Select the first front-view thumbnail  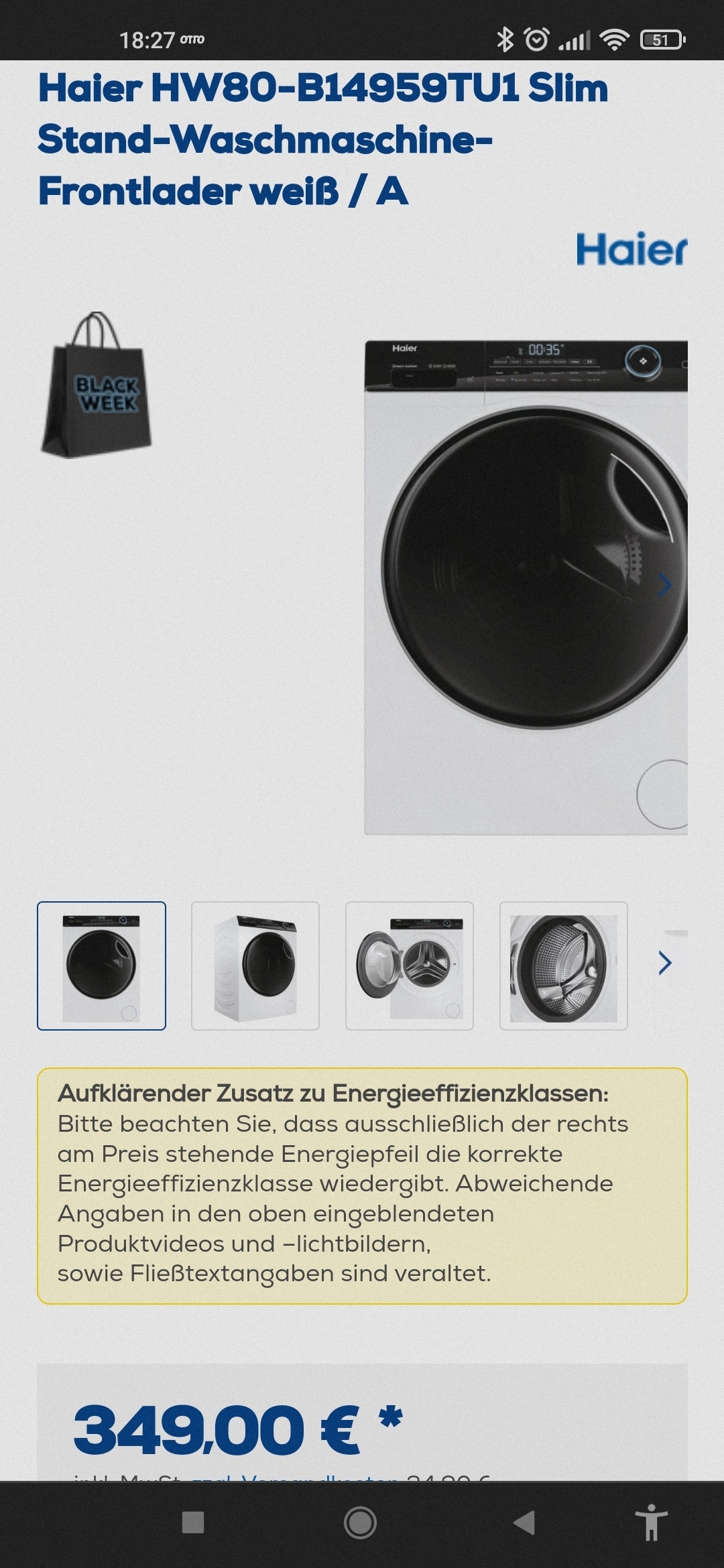101,966
